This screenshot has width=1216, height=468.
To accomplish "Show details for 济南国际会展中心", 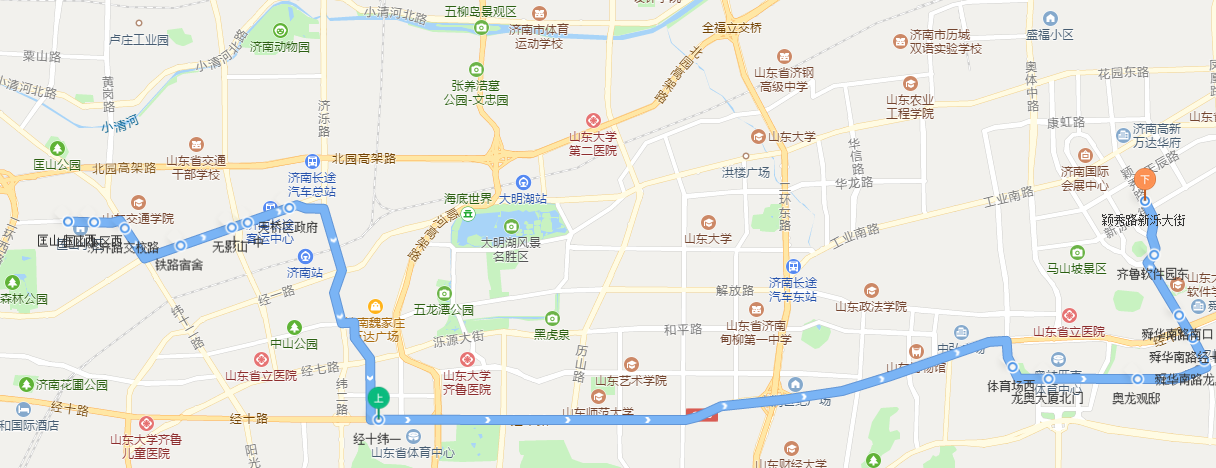I will tap(1083, 155).
